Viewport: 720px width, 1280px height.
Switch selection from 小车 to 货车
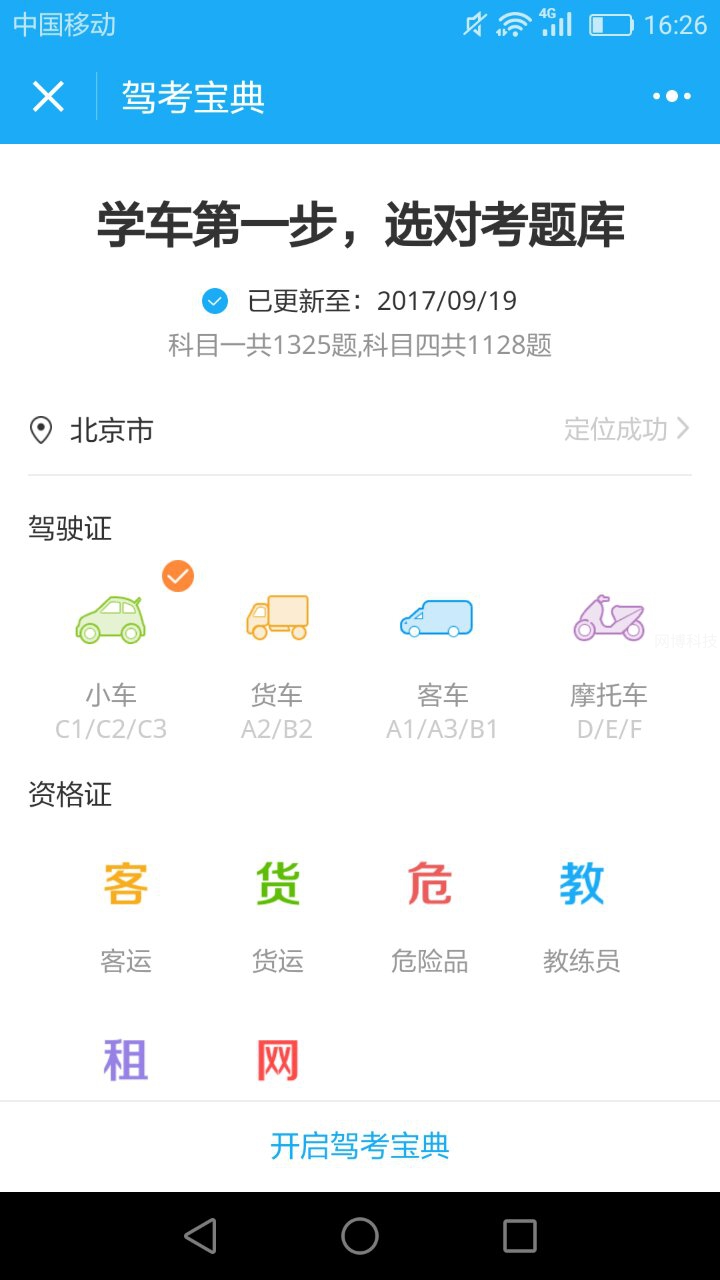coord(277,615)
